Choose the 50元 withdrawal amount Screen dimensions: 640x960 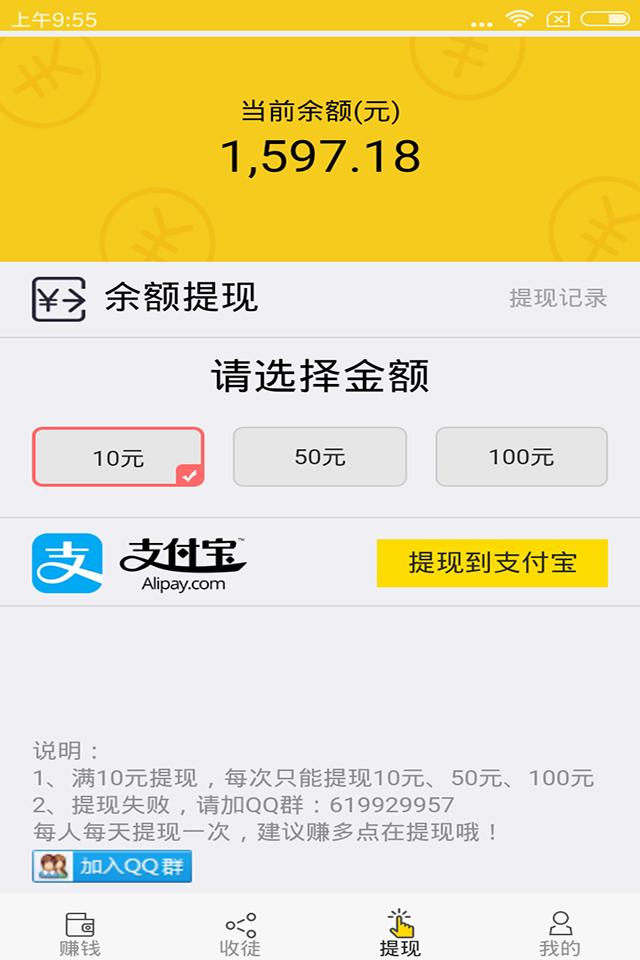tap(320, 457)
